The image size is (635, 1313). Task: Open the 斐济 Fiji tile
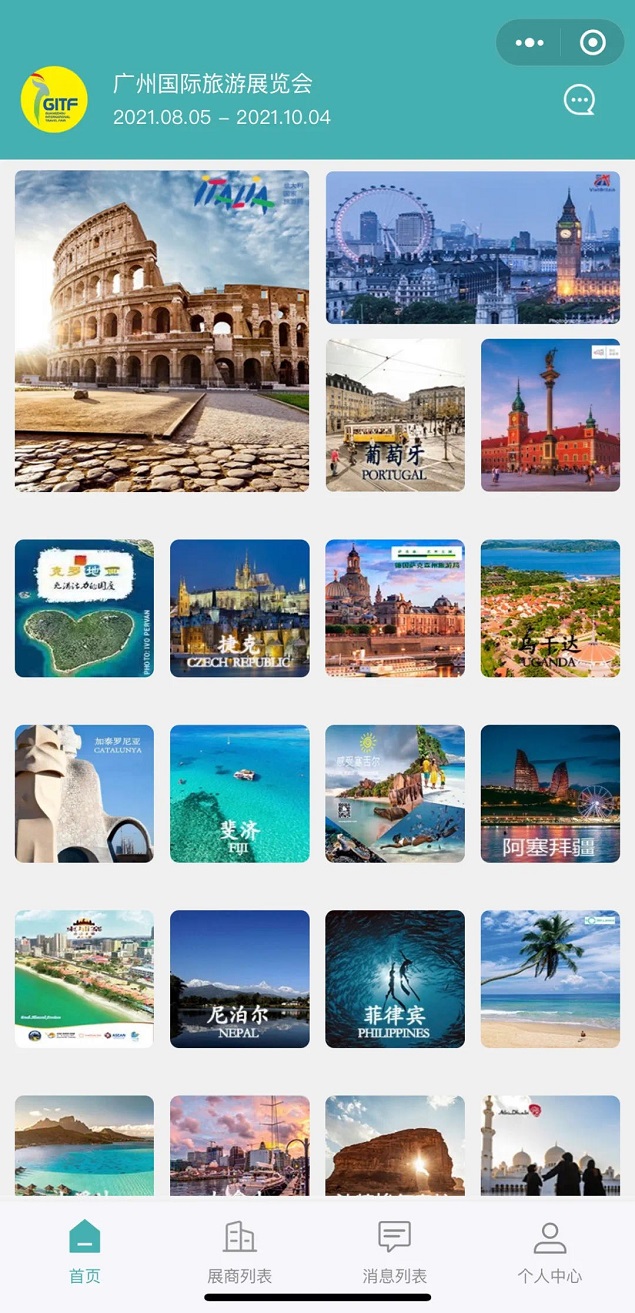point(240,793)
